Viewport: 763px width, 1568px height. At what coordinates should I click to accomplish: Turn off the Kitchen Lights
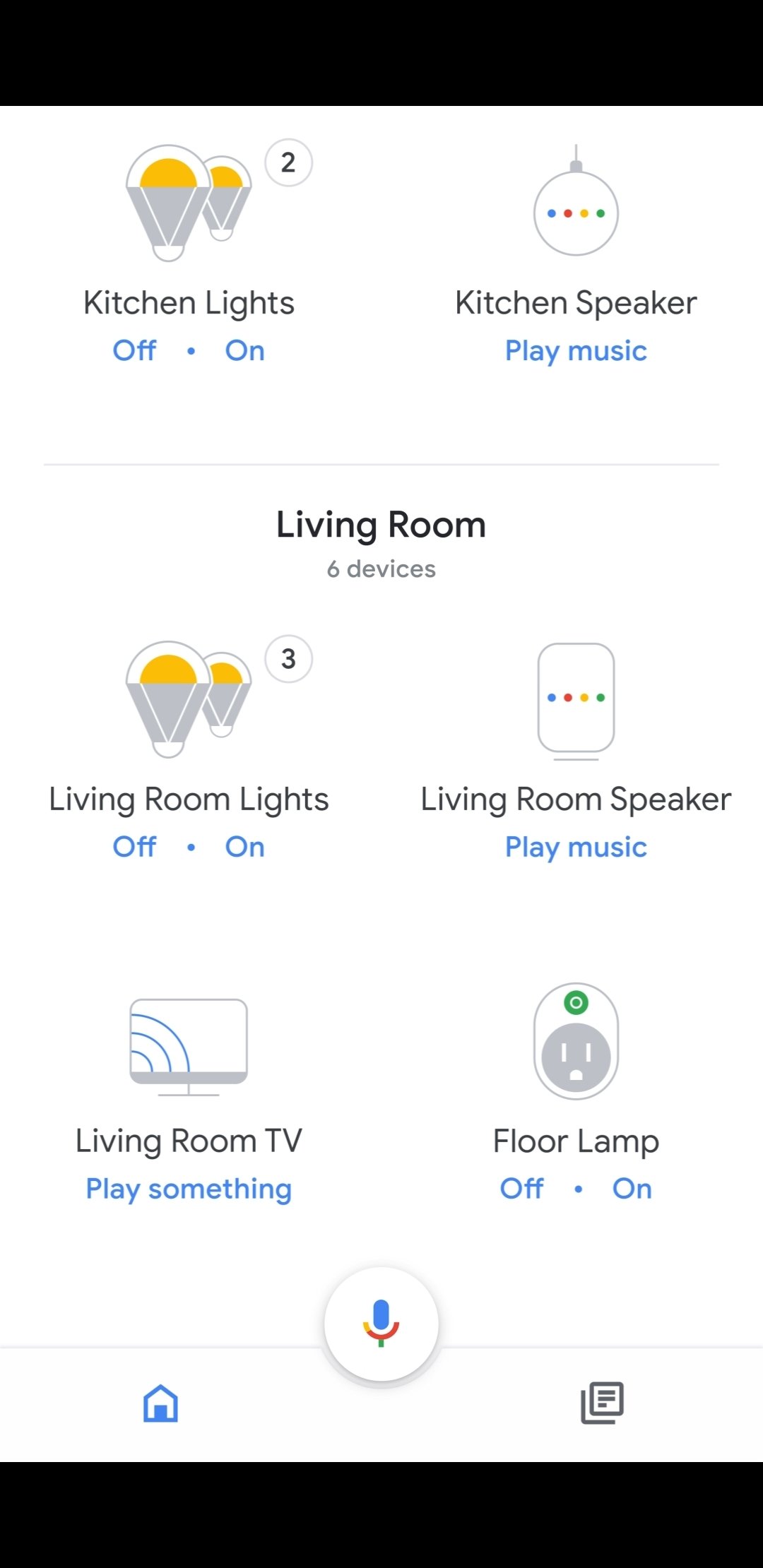(134, 350)
